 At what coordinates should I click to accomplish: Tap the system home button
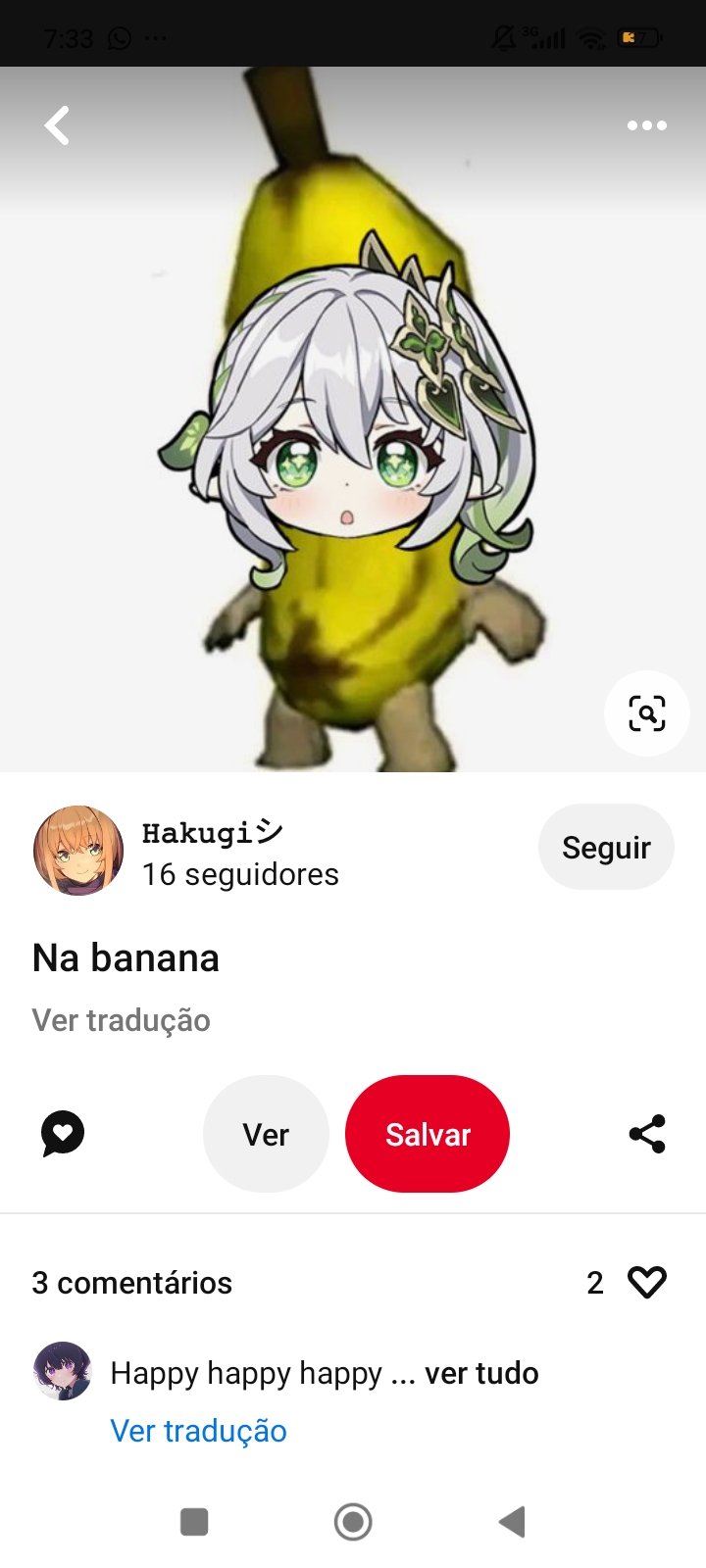[353, 1522]
